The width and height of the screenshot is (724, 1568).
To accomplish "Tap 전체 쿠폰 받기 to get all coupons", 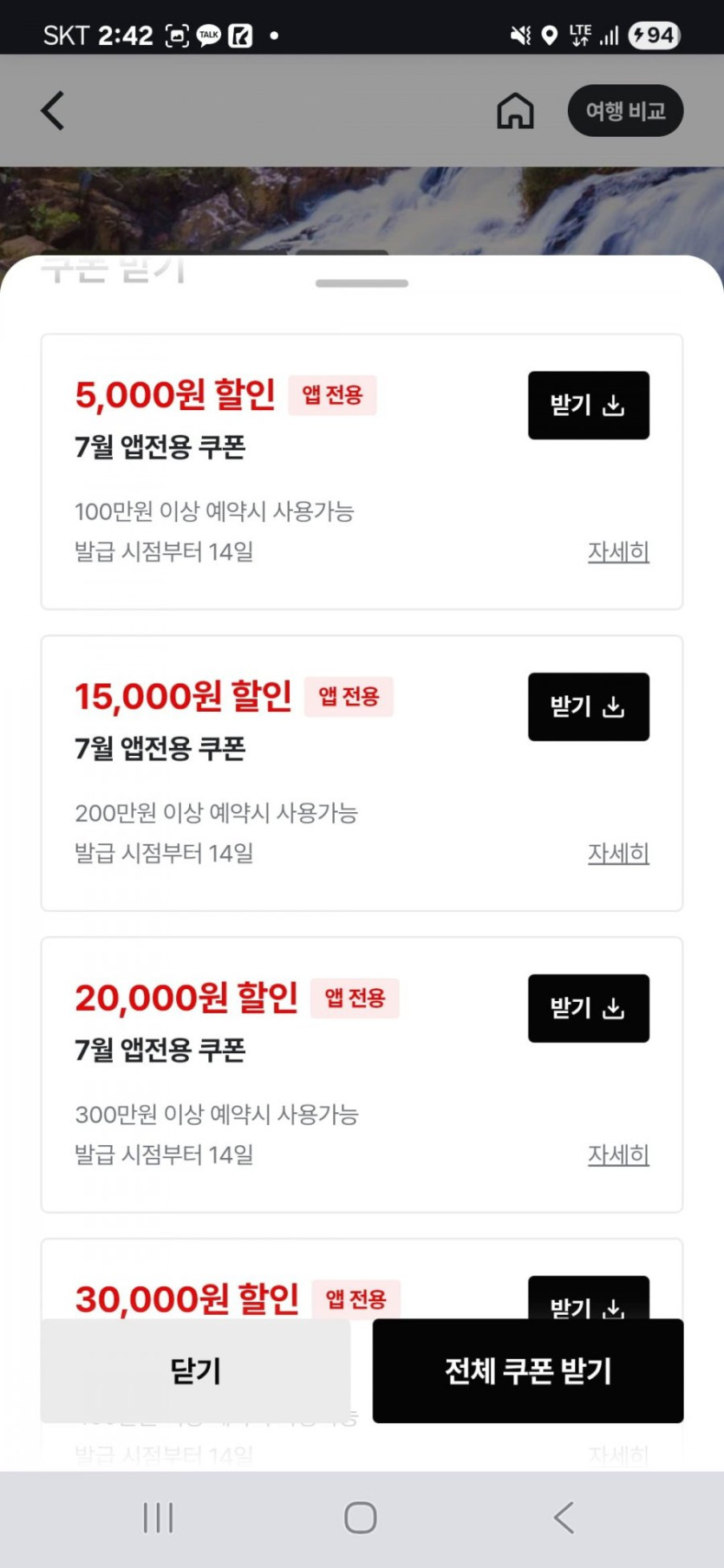I will pyautogui.click(x=528, y=1370).
